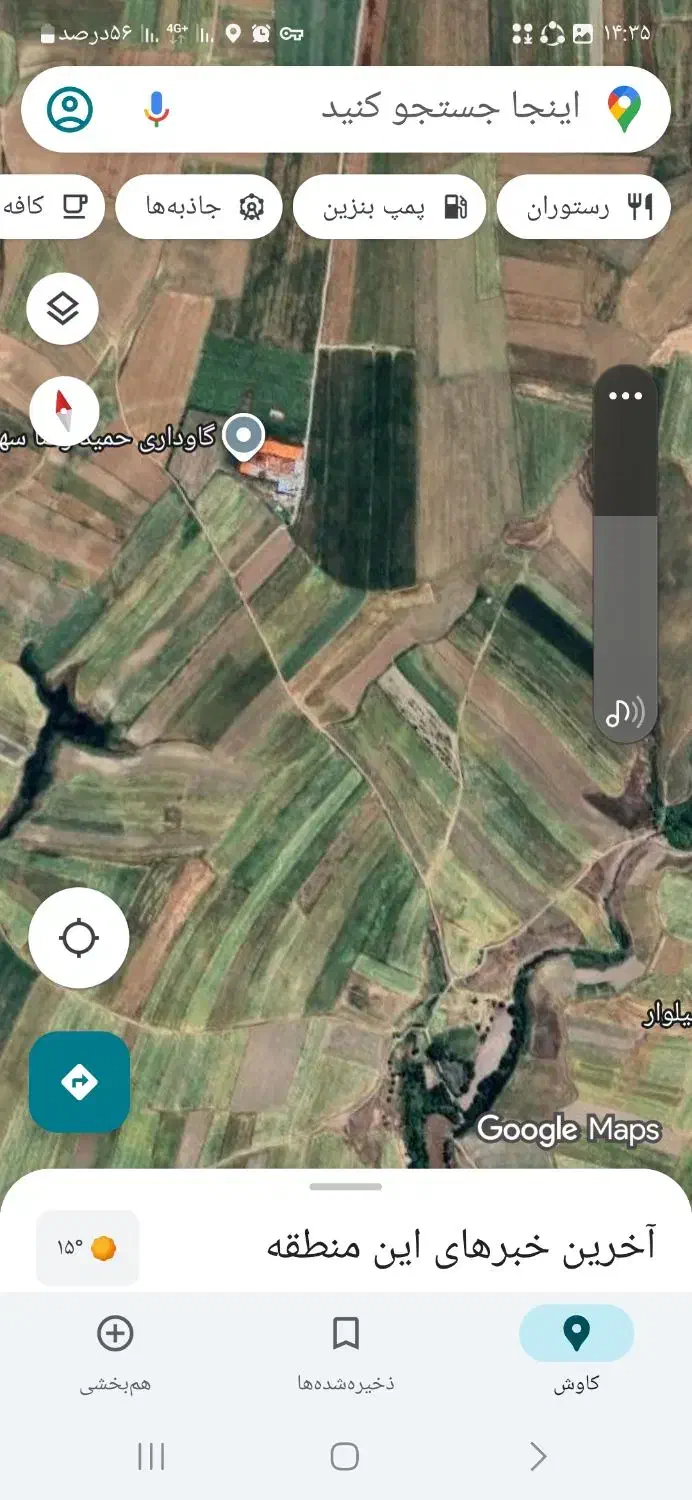692x1500 pixels.
Task: Open the recent apps view
Action: point(151,1456)
